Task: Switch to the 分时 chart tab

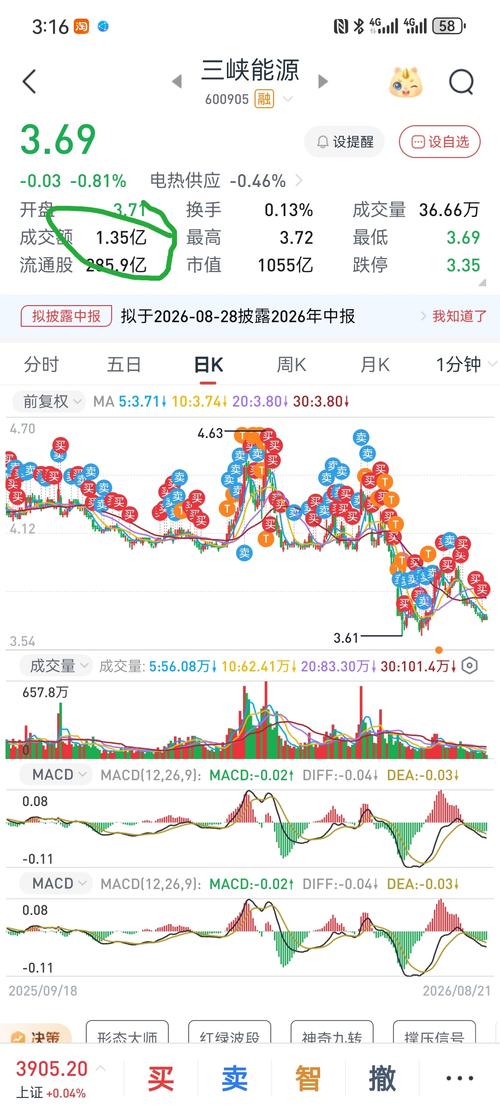Action: [41, 365]
